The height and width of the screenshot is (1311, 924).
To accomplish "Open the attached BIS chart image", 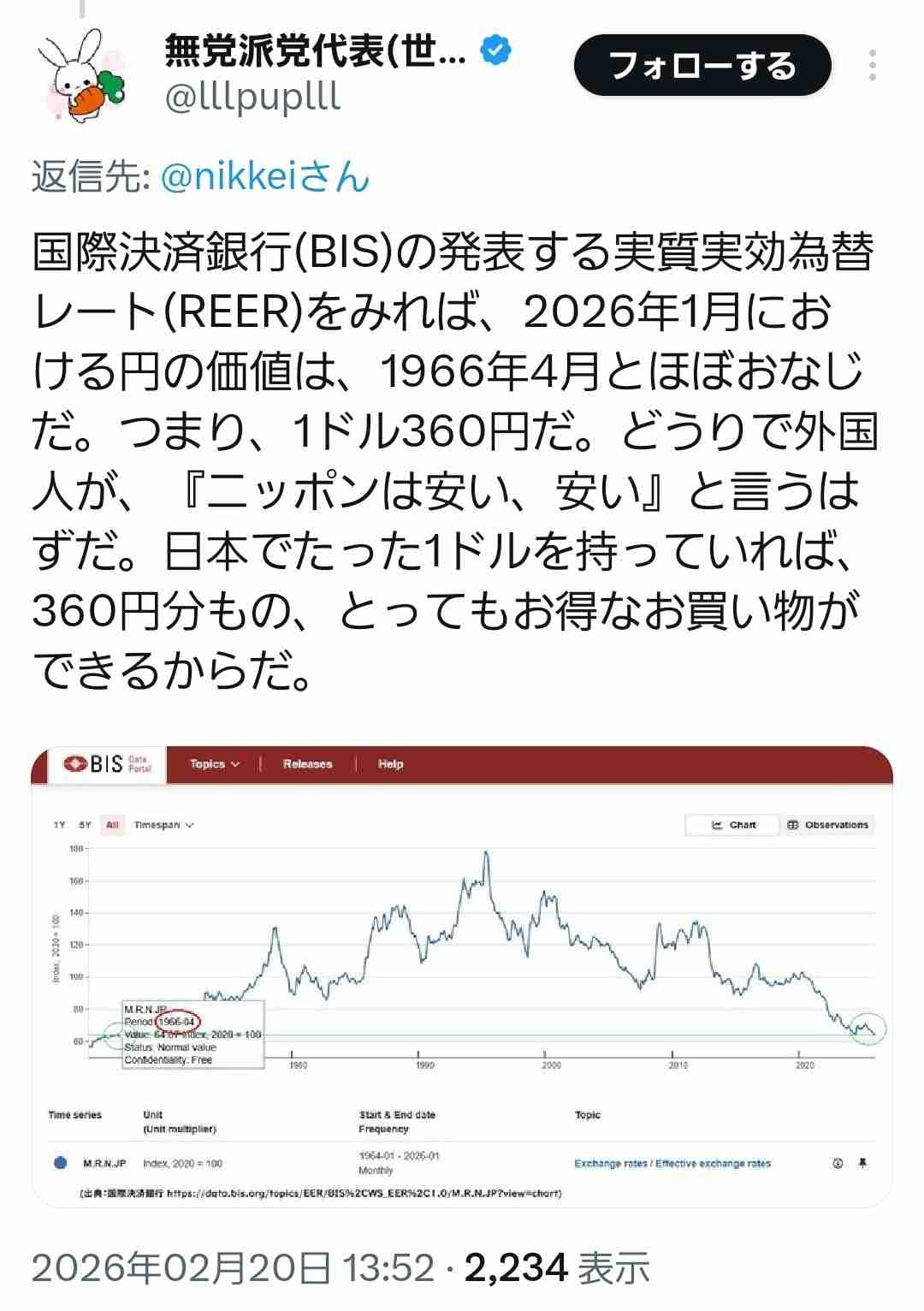I will point(462,976).
